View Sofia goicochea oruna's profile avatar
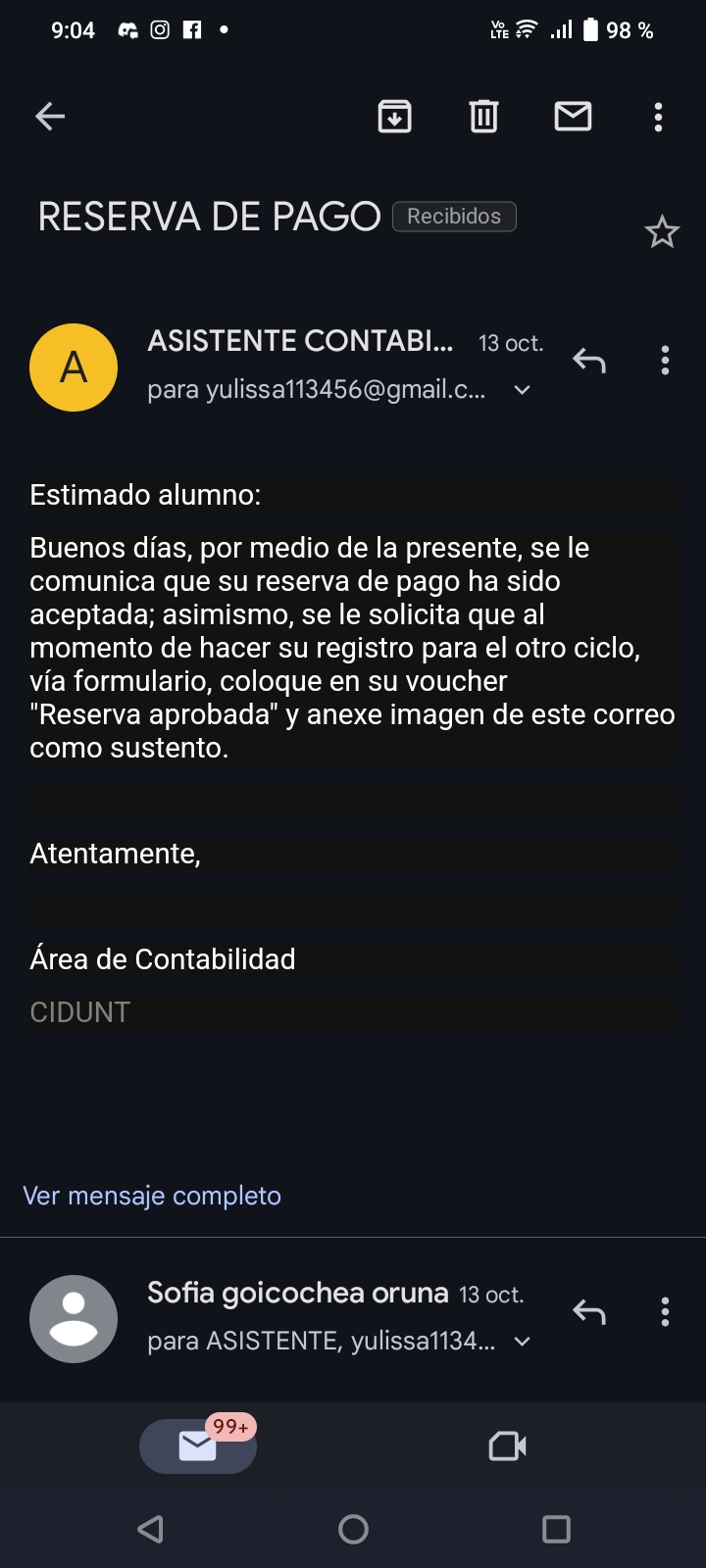706x1568 pixels. point(74,1319)
